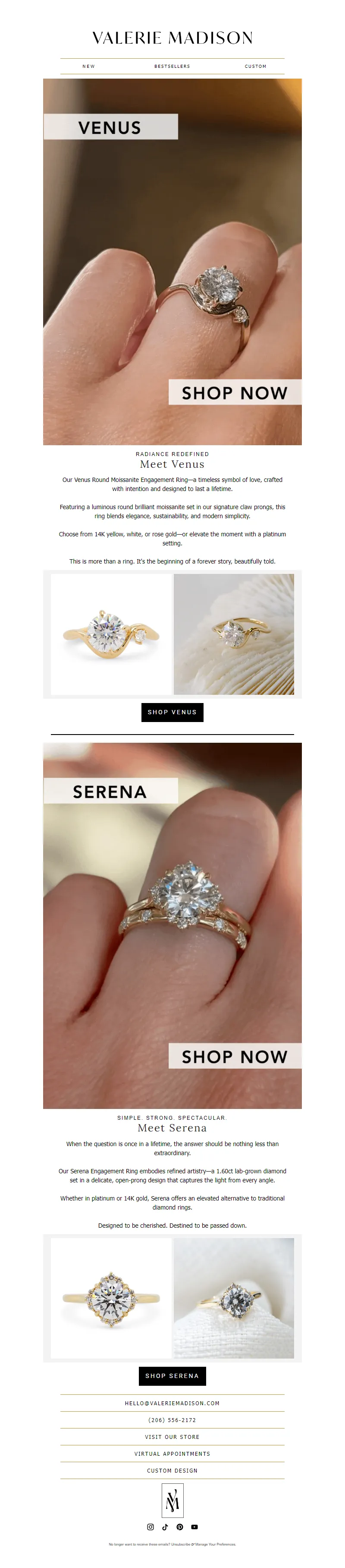The height and width of the screenshot is (1568, 345).
Task: Open the CUSTOM navigation link
Action: tap(255, 67)
